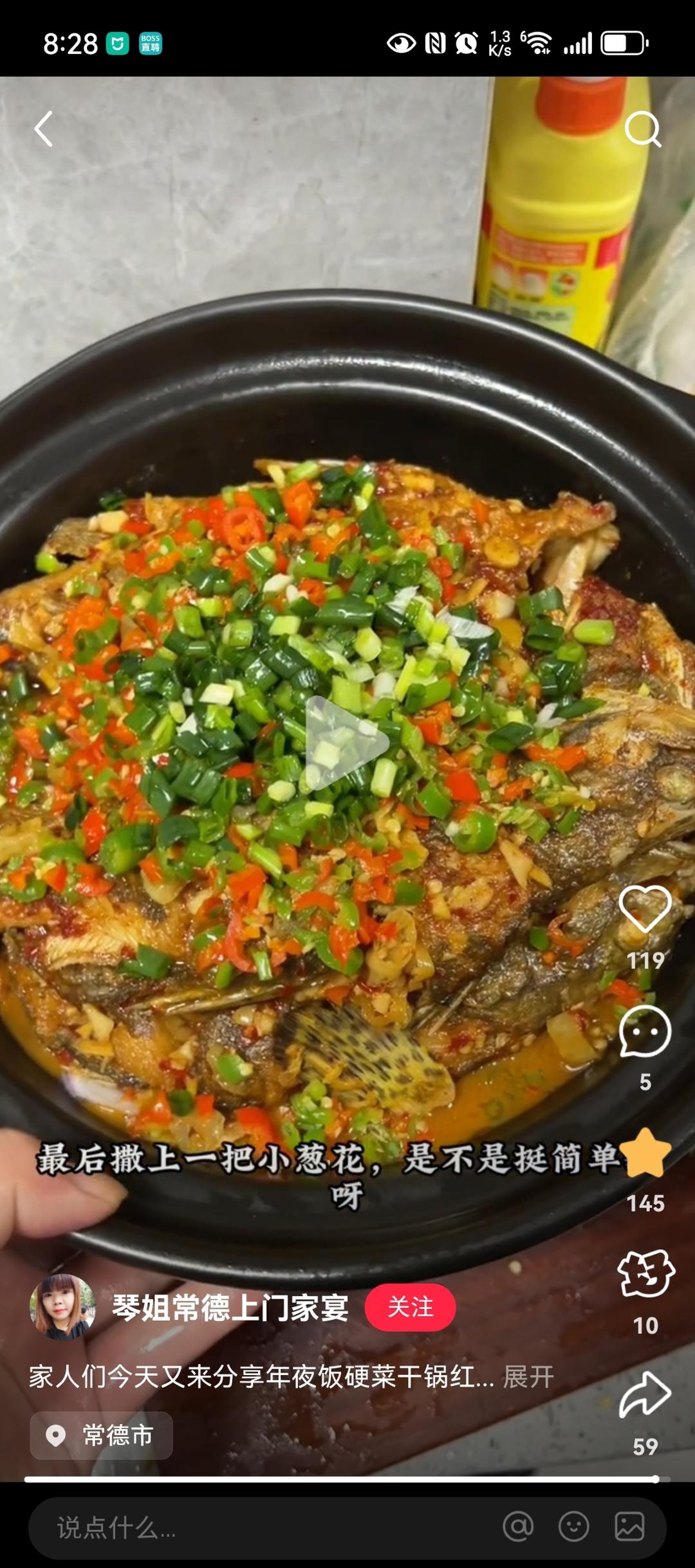Share this video via arrow icon

coord(645,1396)
